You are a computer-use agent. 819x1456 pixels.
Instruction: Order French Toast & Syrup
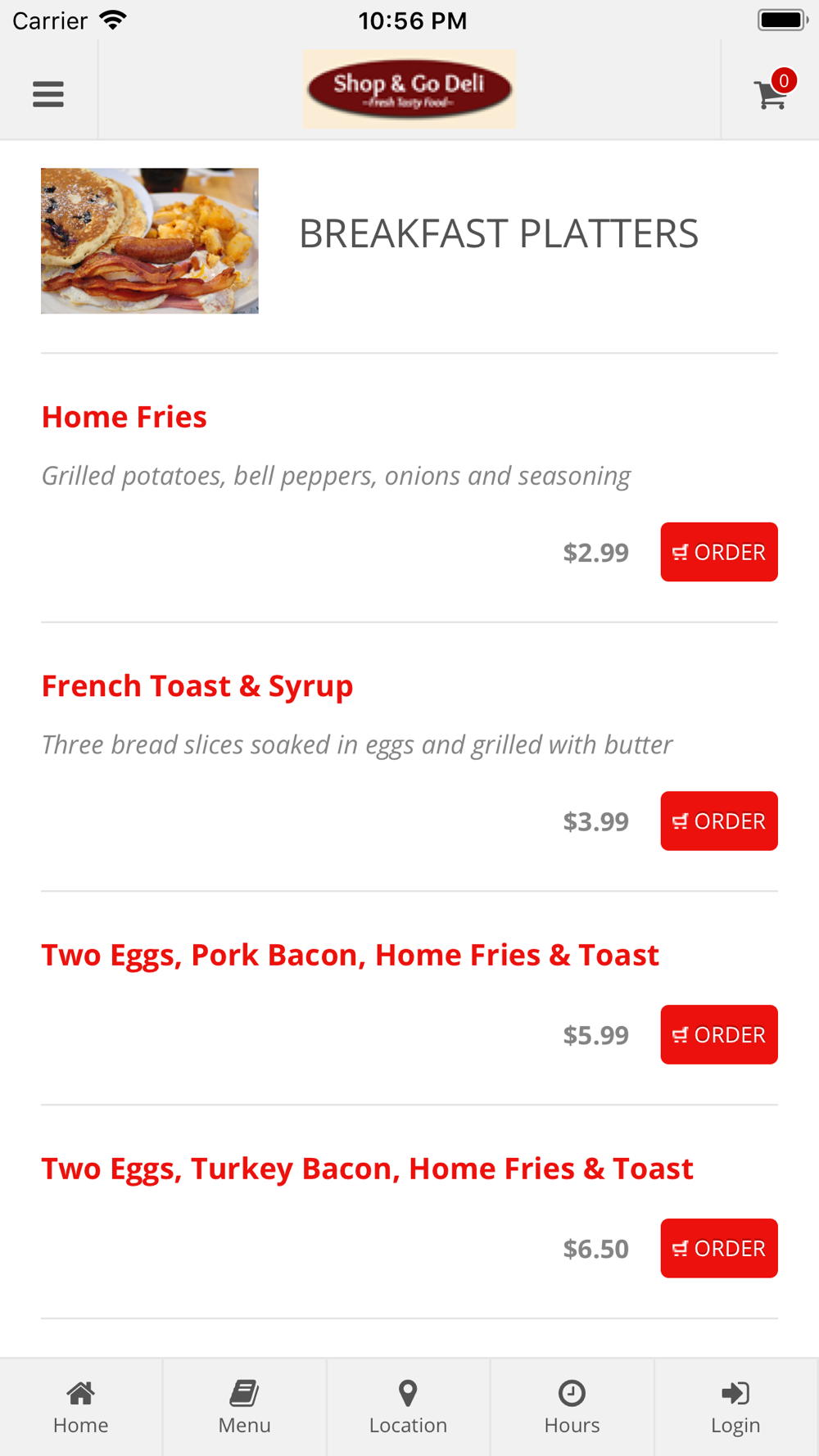(719, 821)
